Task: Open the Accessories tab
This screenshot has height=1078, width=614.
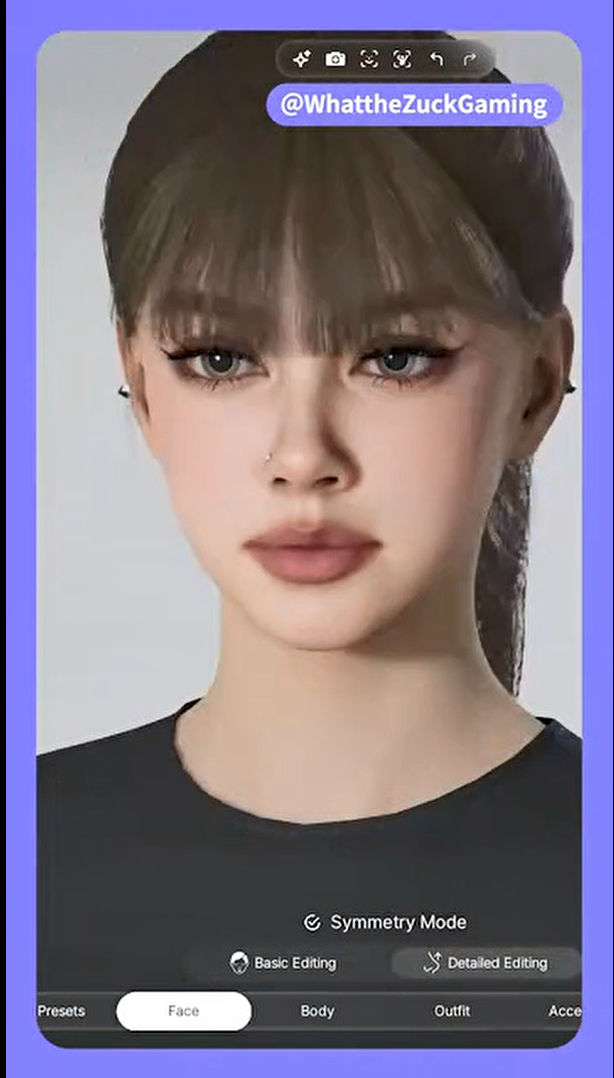Action: pyautogui.click(x=563, y=1011)
